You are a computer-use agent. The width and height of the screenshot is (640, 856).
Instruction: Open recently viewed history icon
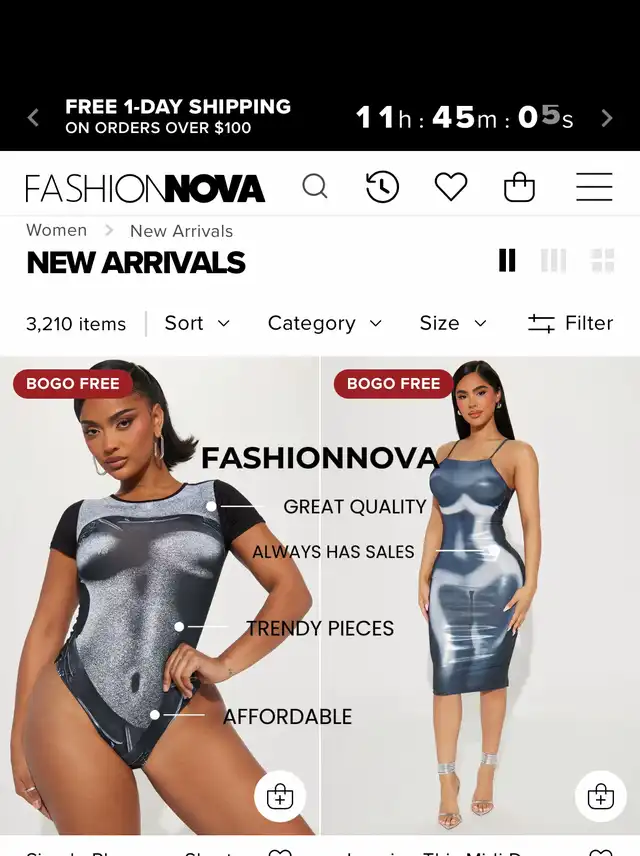[x=382, y=187]
